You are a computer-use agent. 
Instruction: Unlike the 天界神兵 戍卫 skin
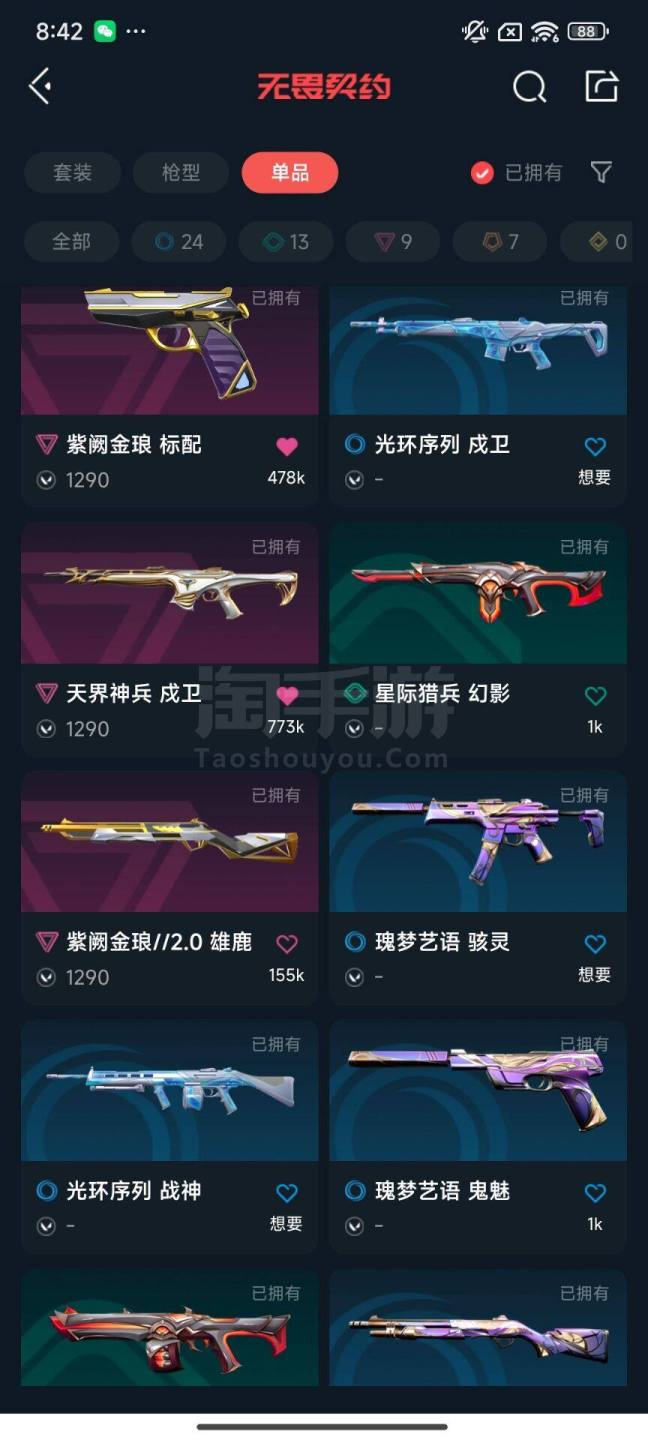pos(287,696)
